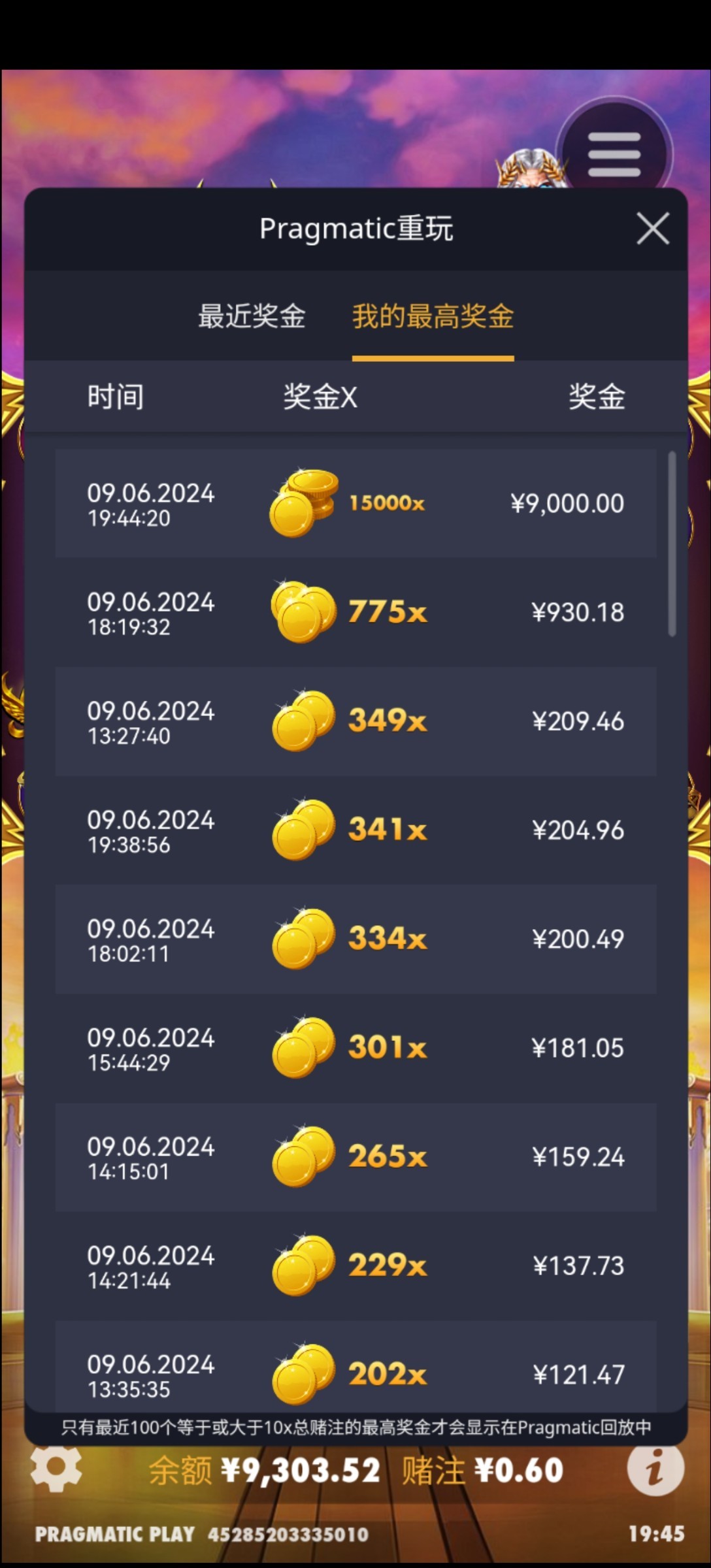
Task: Switch to the 最近奖金 tab
Action: (x=252, y=316)
